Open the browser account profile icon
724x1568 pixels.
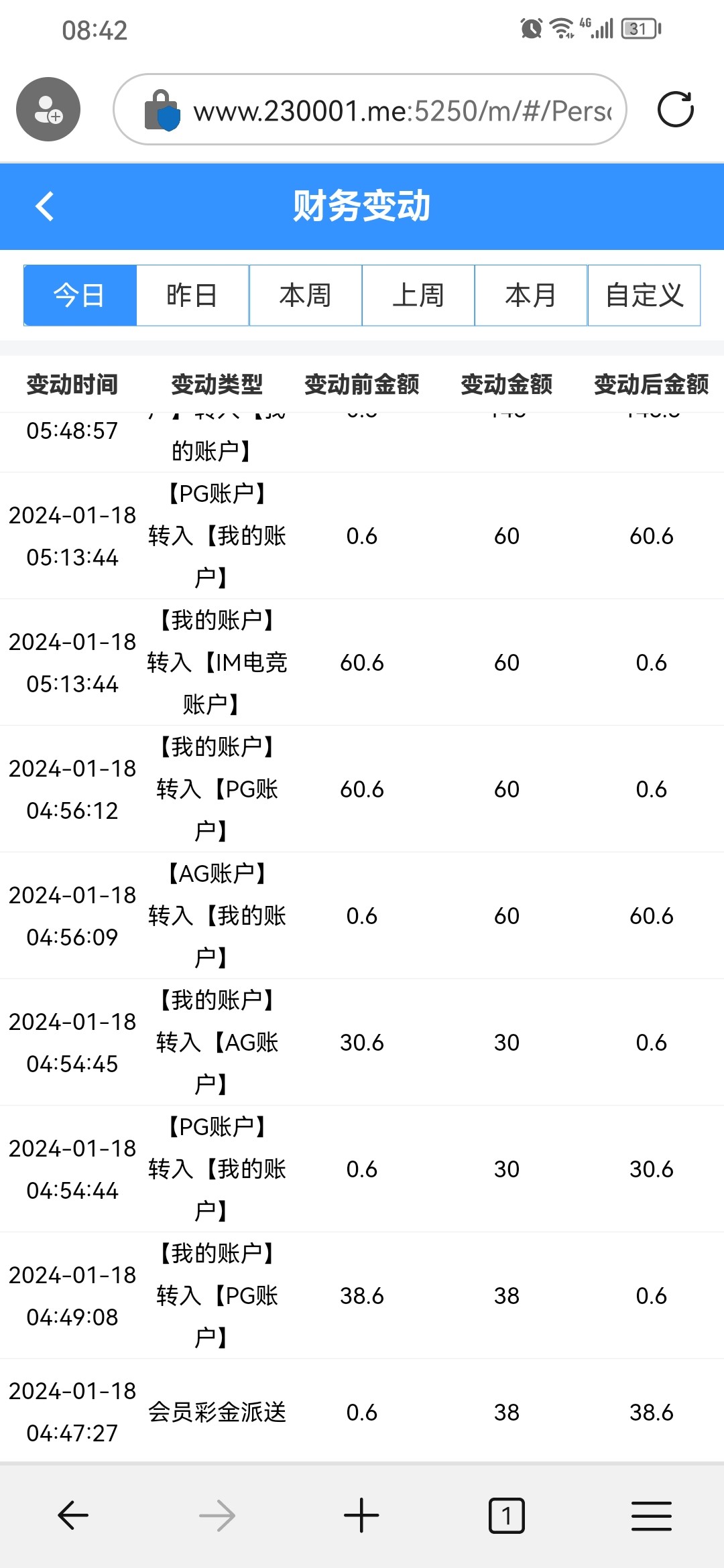48,110
